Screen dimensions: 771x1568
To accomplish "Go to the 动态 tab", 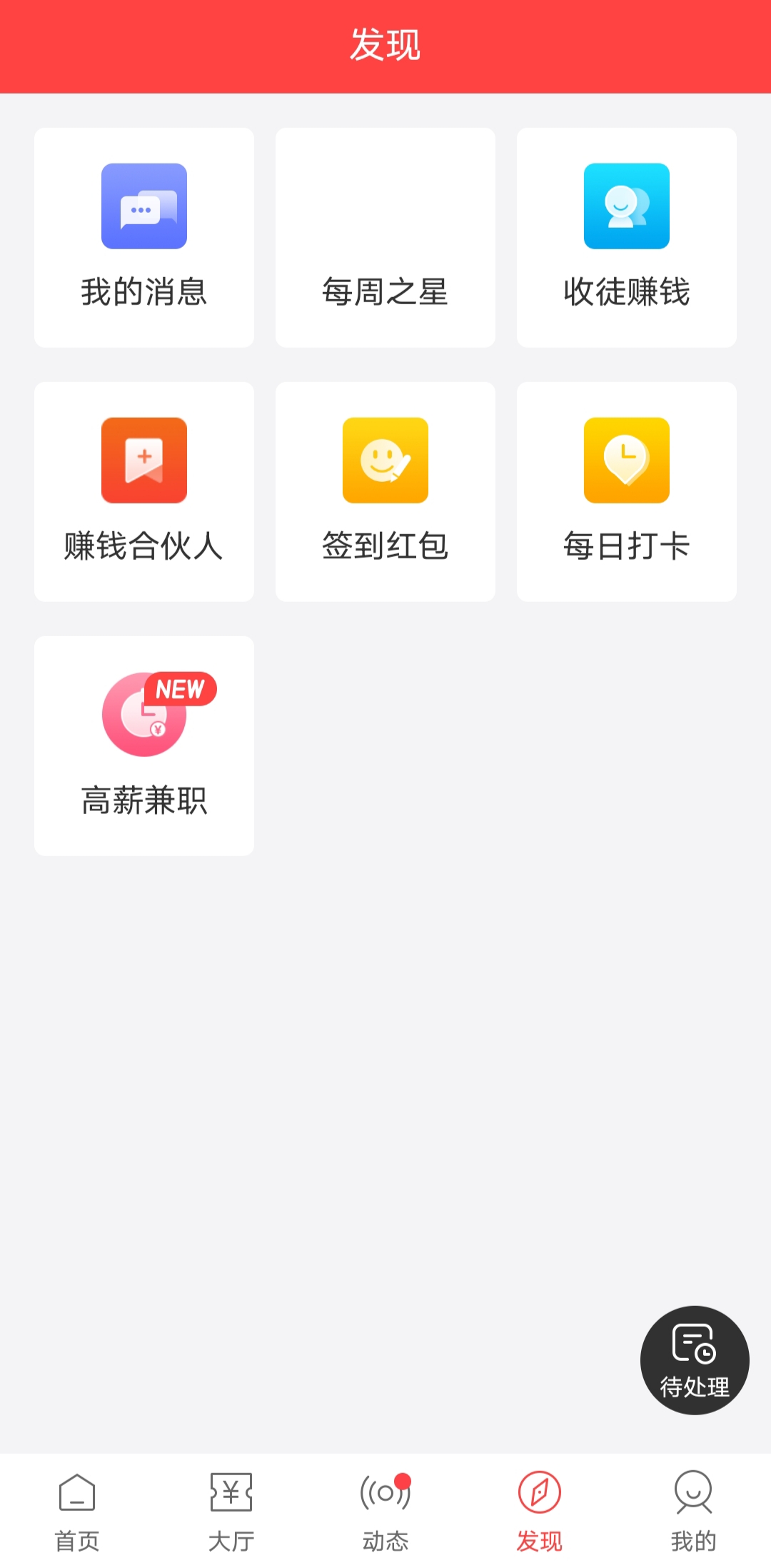I will pos(385,1512).
